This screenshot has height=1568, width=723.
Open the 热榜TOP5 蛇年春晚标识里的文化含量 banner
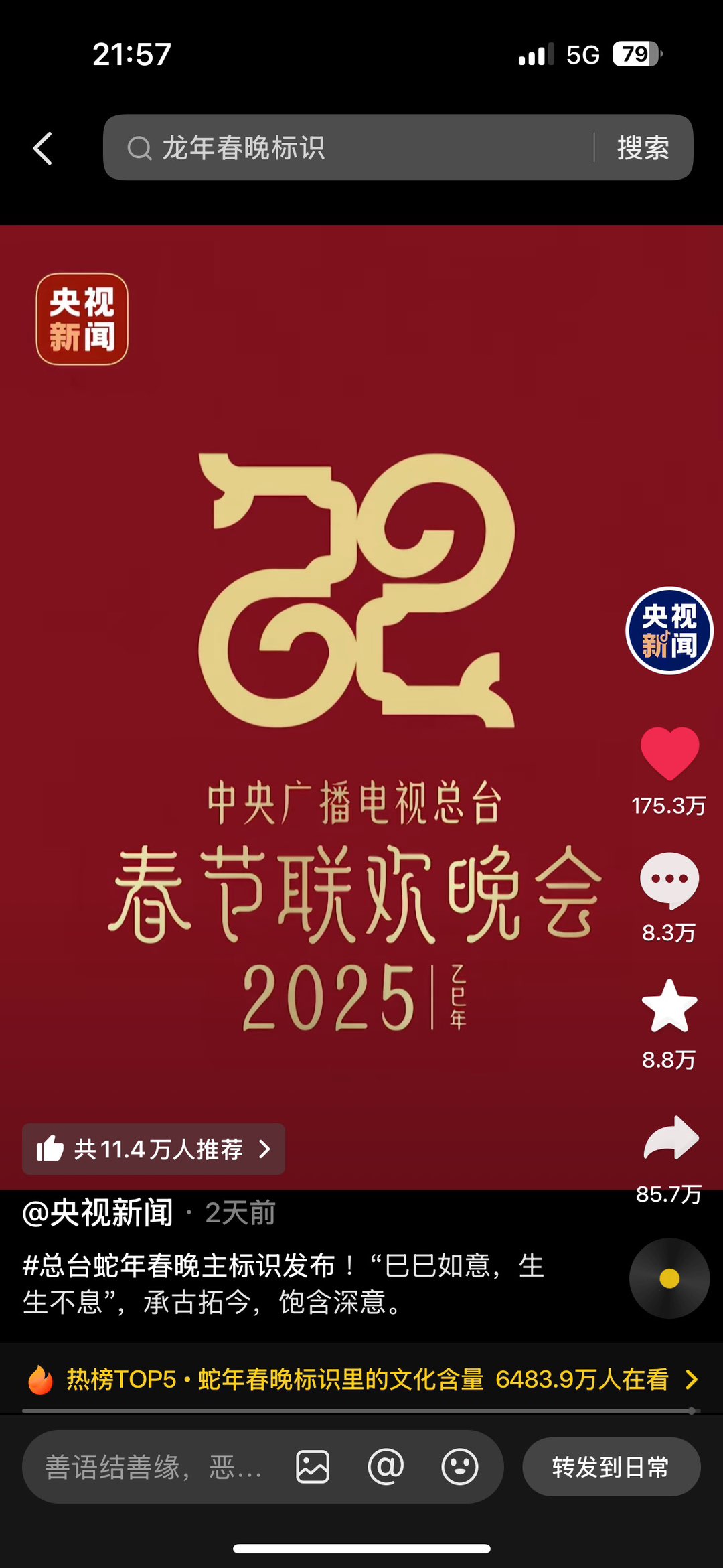pos(361,1380)
